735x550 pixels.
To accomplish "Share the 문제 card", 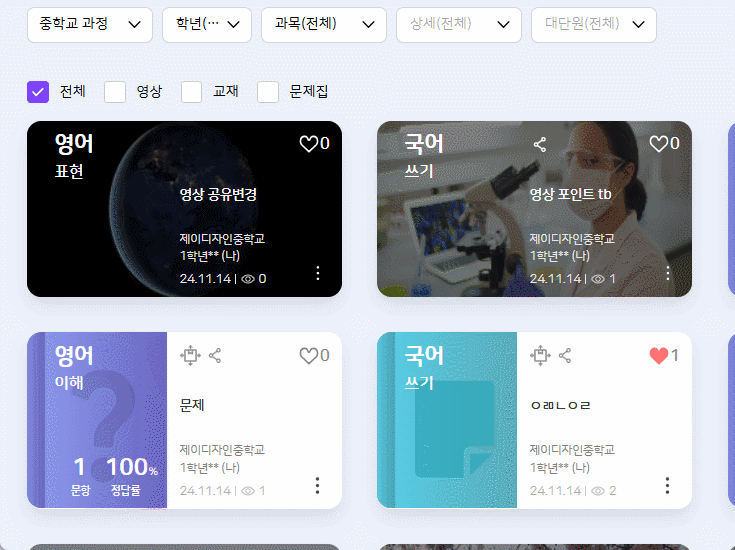I will click(215, 355).
